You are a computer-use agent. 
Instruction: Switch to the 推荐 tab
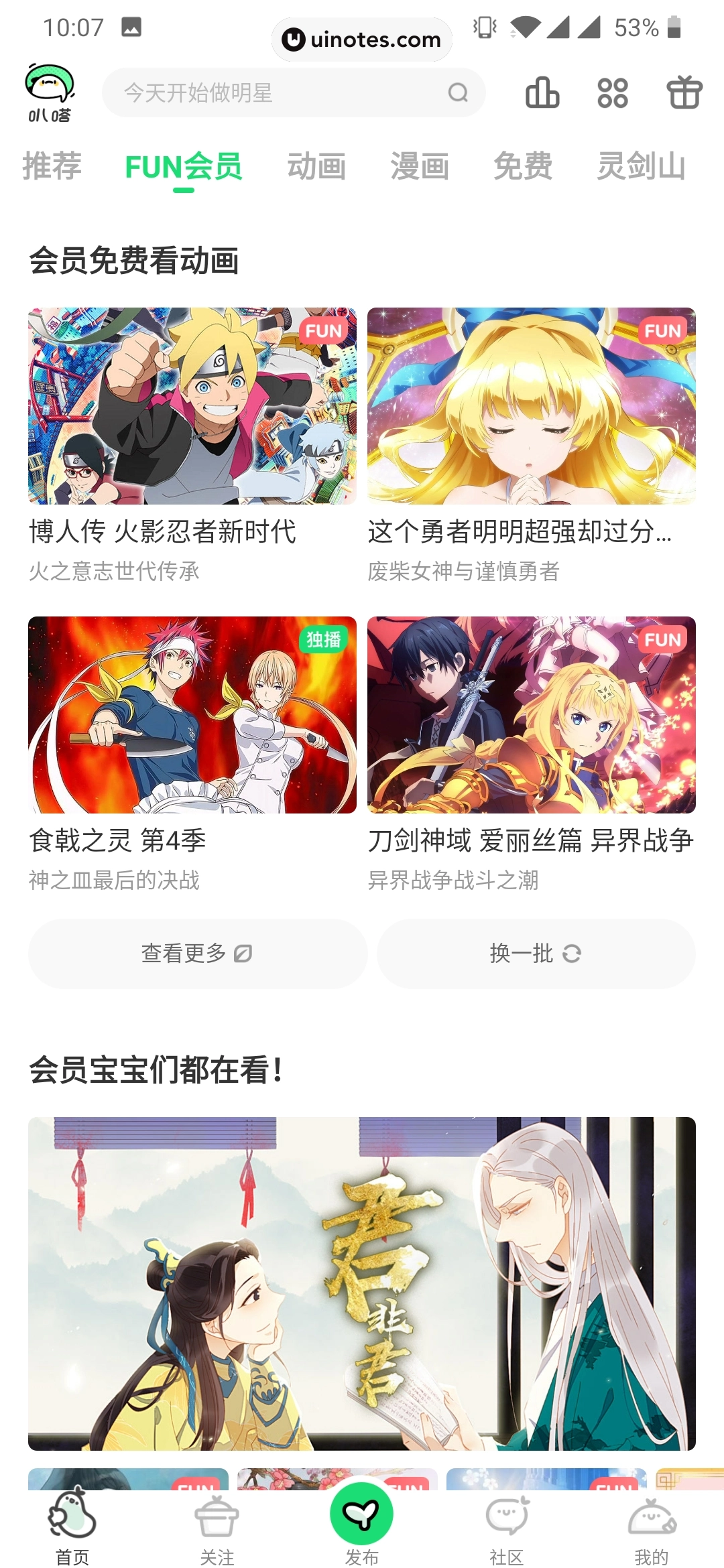point(52,166)
